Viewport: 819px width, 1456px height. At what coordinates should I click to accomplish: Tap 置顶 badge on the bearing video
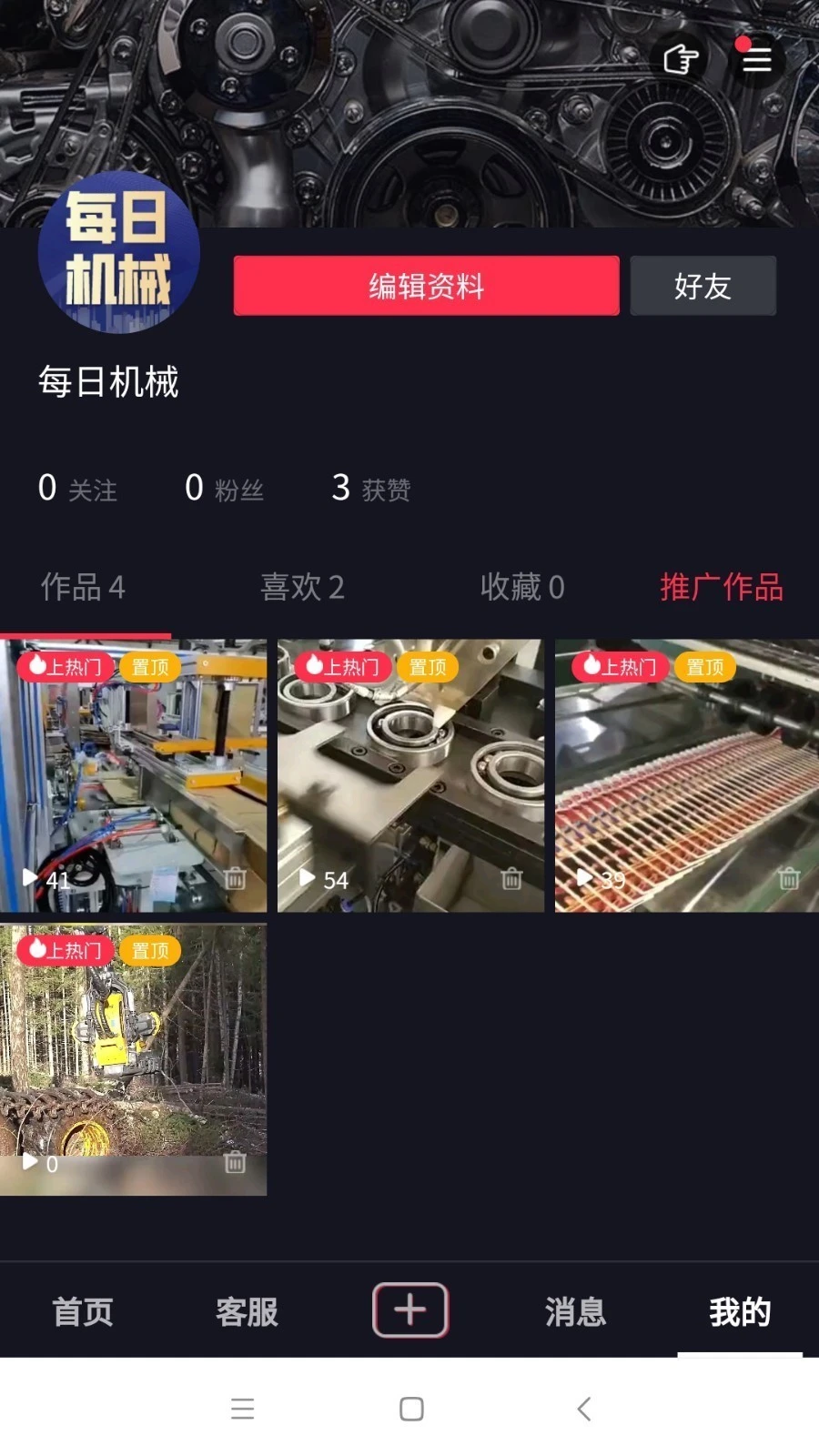tap(428, 666)
